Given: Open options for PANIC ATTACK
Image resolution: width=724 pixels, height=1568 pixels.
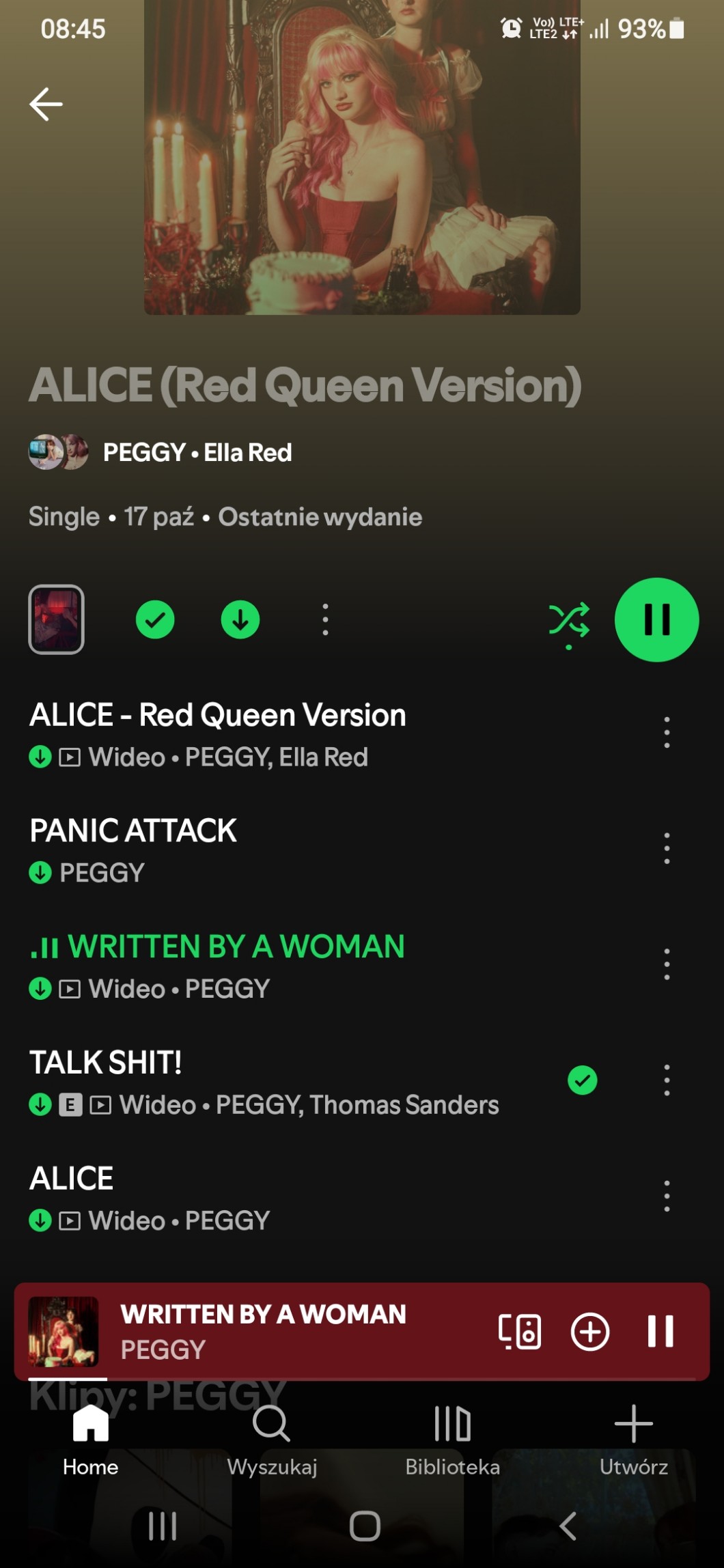Looking at the screenshot, I should click(667, 849).
